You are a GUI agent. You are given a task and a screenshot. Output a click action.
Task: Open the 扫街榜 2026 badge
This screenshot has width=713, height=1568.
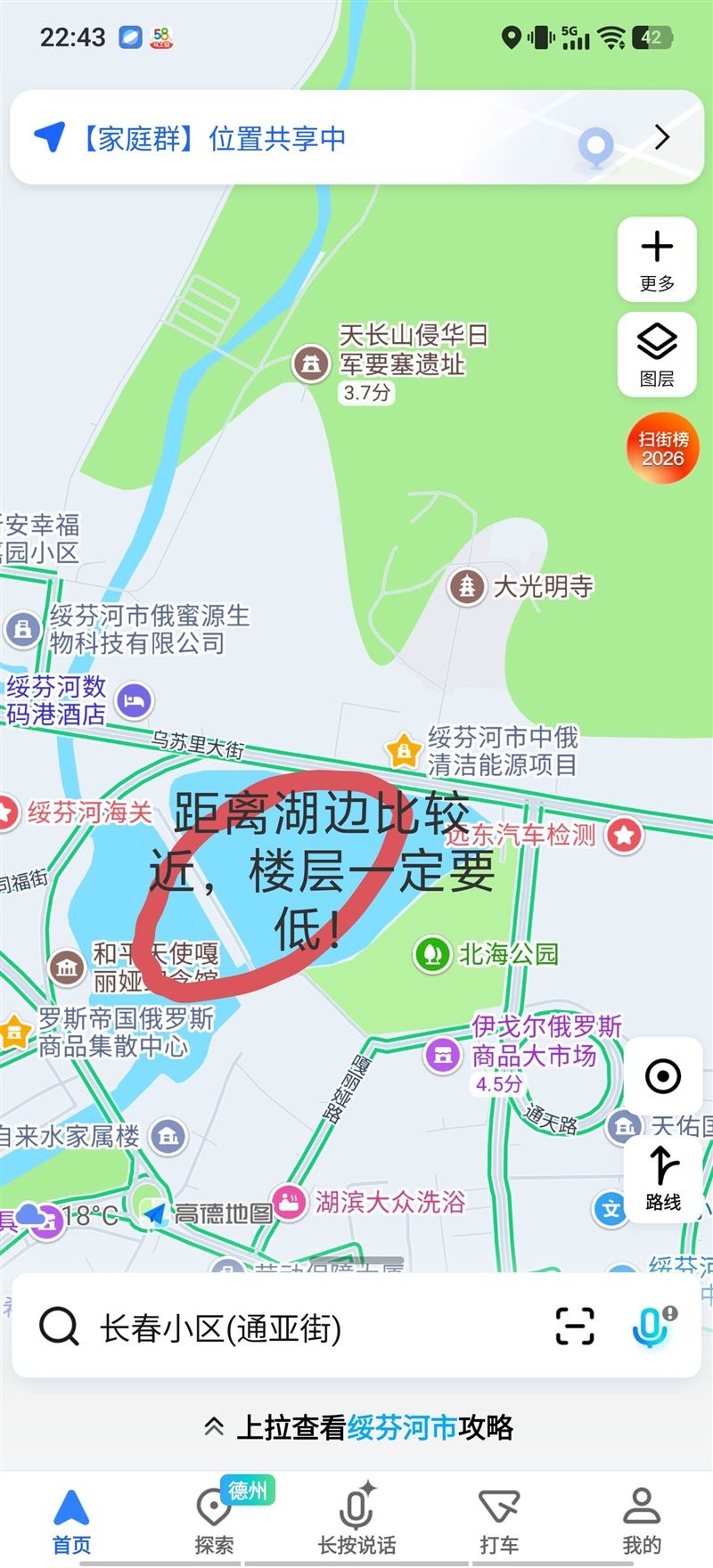[662, 449]
